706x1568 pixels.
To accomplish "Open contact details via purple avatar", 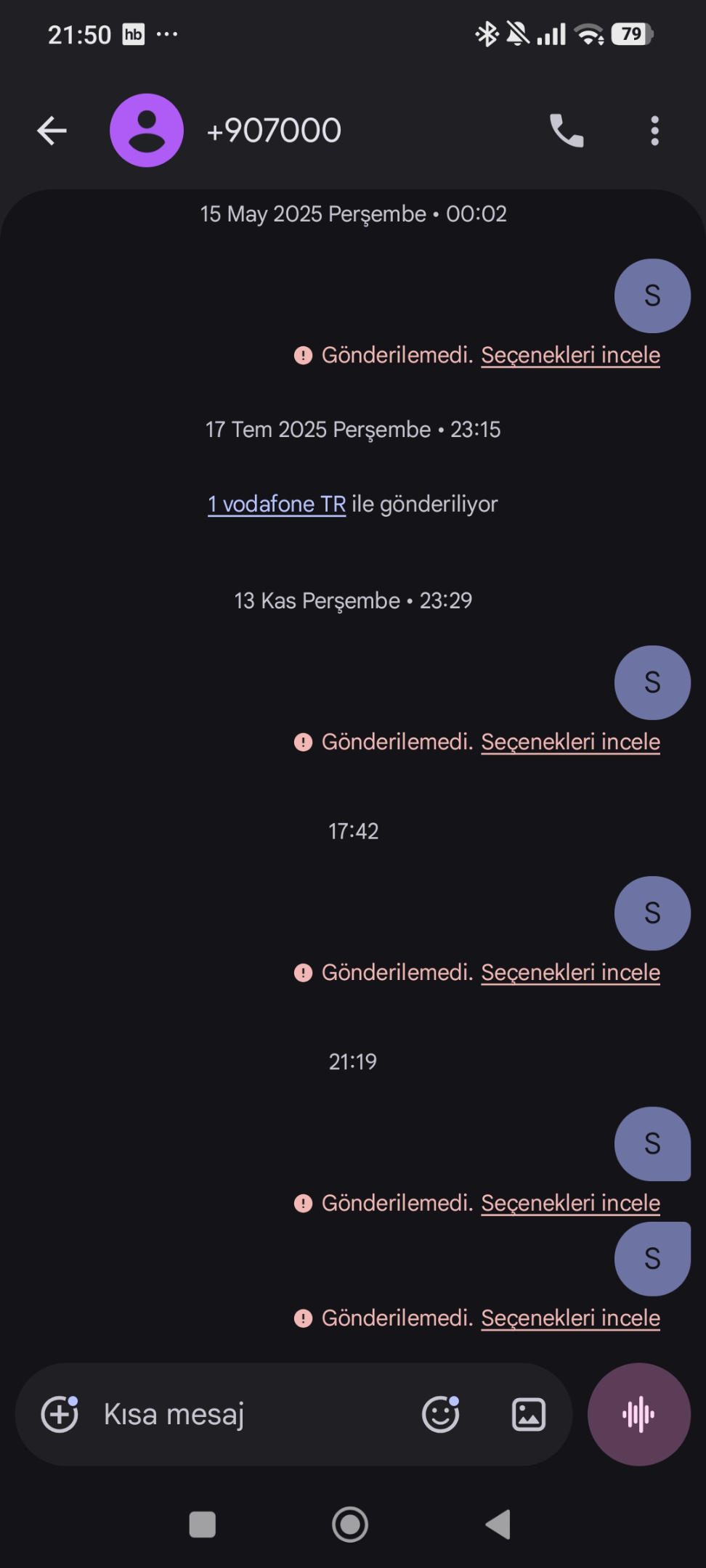I will point(147,131).
